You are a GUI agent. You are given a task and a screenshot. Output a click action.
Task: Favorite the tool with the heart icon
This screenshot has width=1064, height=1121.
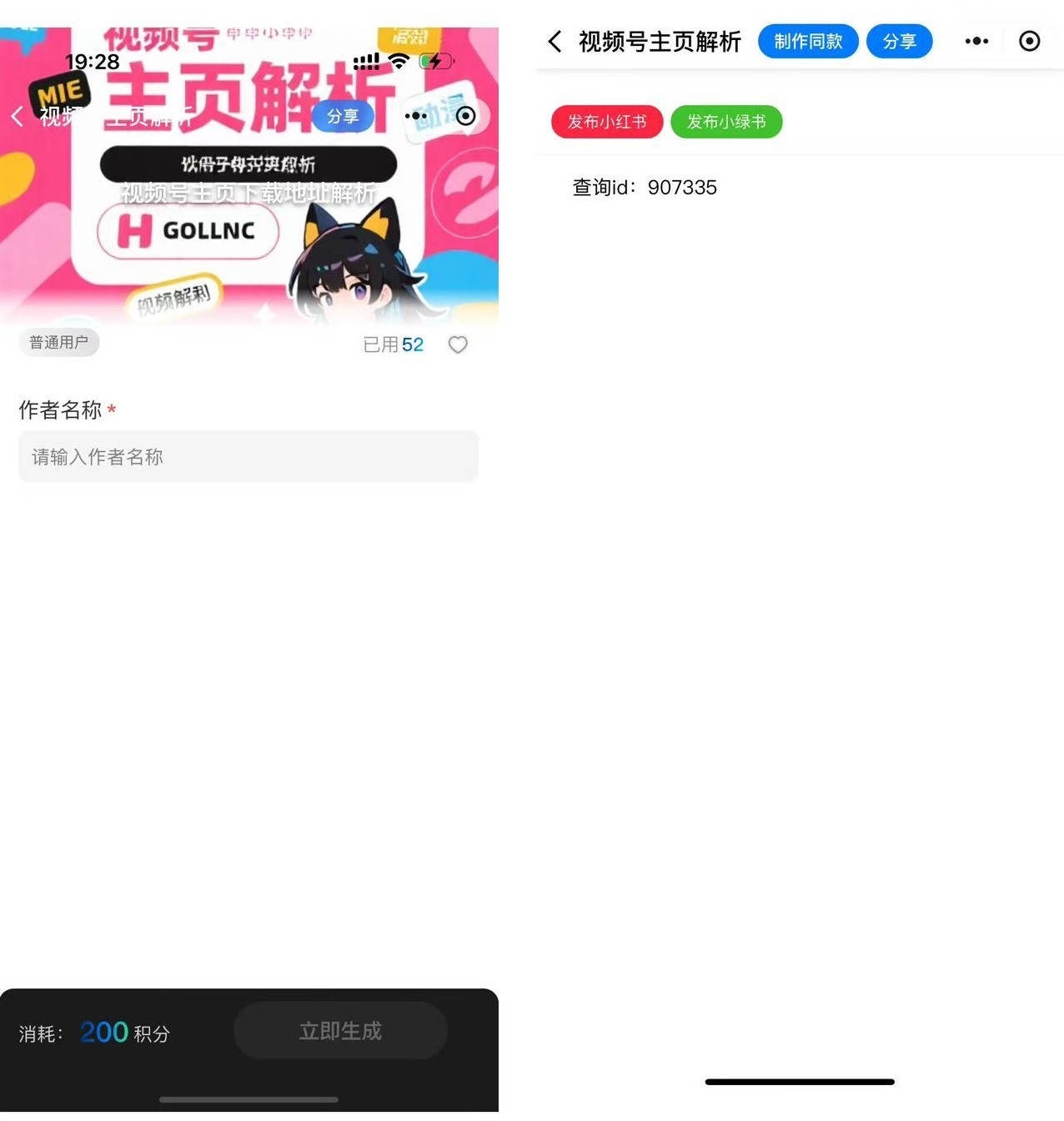458,344
